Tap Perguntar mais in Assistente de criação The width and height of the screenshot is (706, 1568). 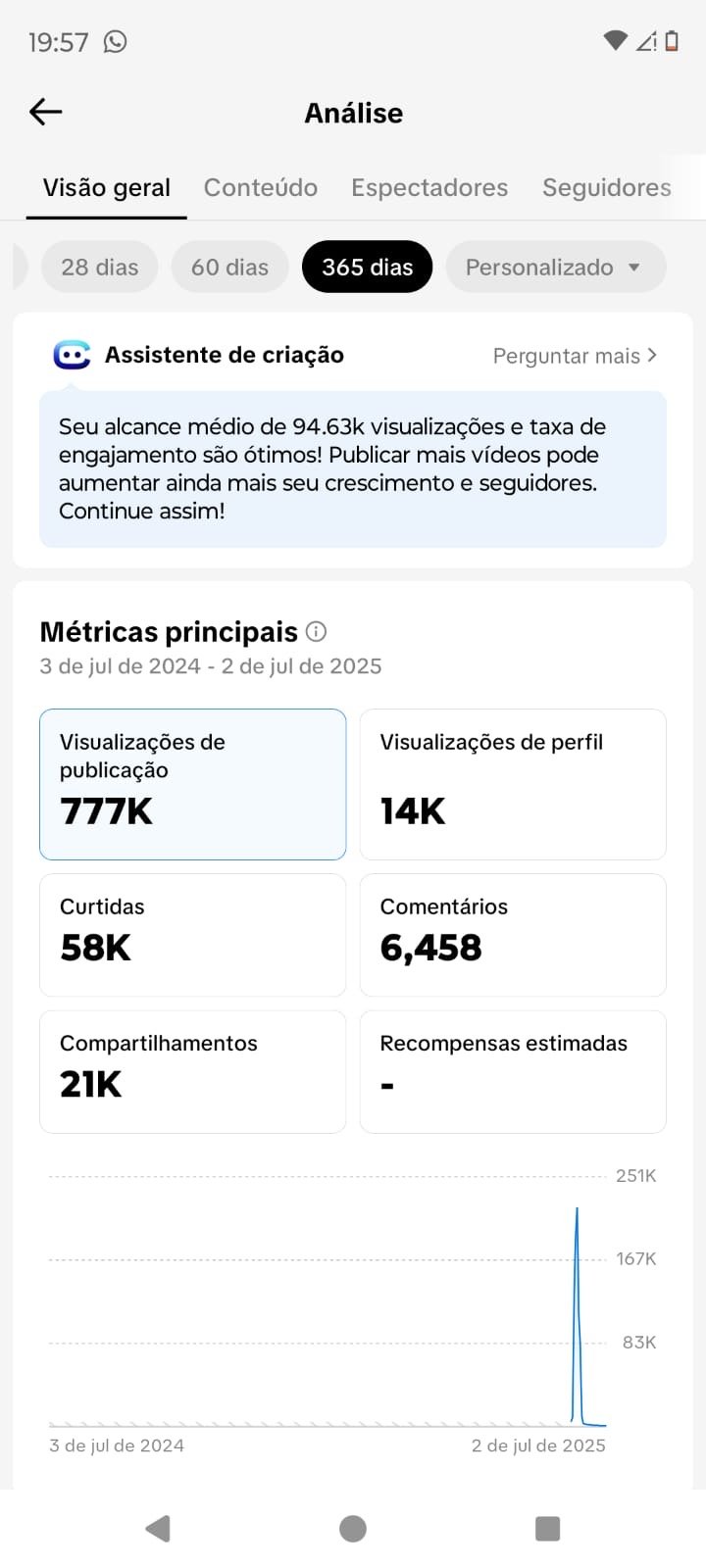[575, 356]
